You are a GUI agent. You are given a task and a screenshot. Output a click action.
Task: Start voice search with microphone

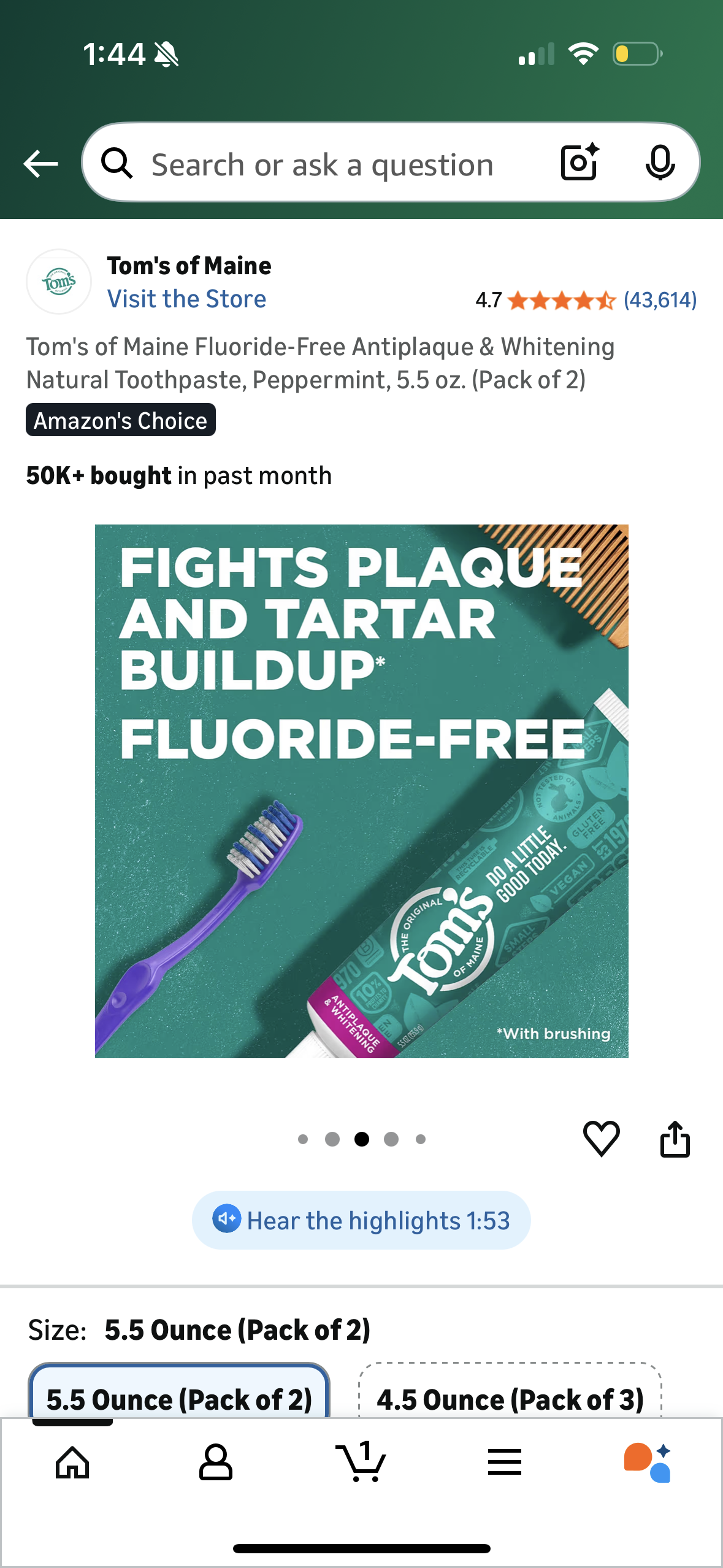click(660, 163)
